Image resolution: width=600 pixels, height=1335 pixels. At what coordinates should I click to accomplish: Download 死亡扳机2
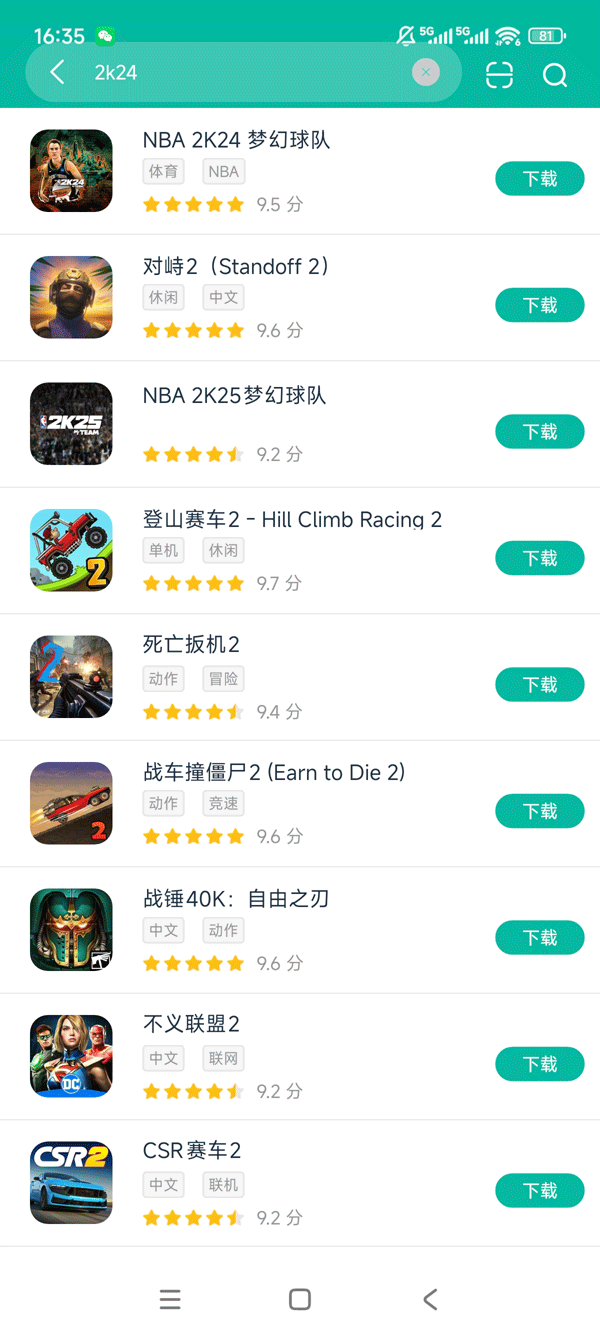coord(539,685)
